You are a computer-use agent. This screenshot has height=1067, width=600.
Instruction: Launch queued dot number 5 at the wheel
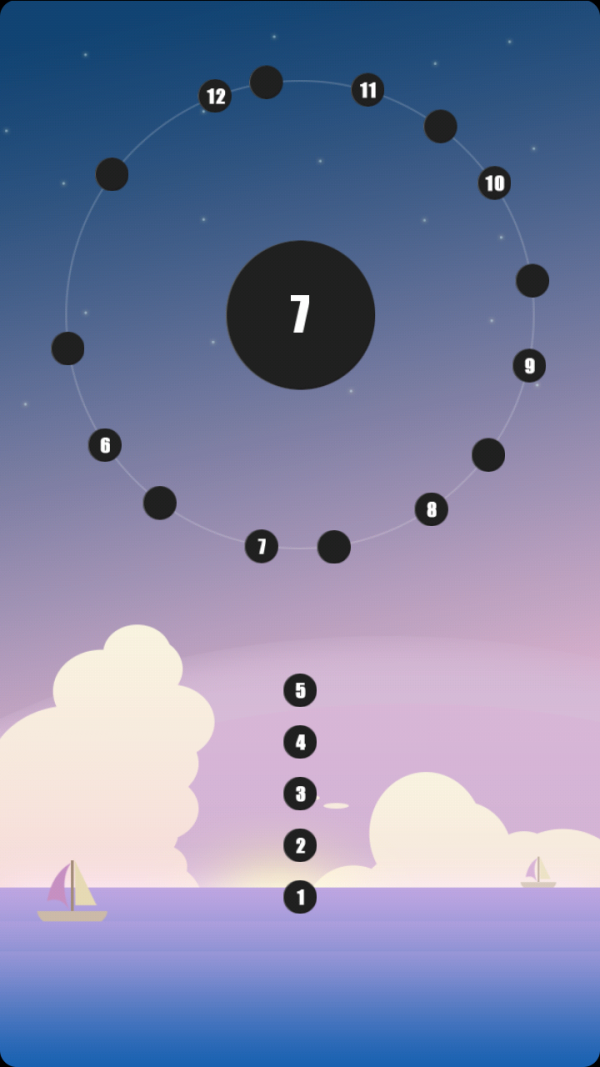tap(300, 690)
